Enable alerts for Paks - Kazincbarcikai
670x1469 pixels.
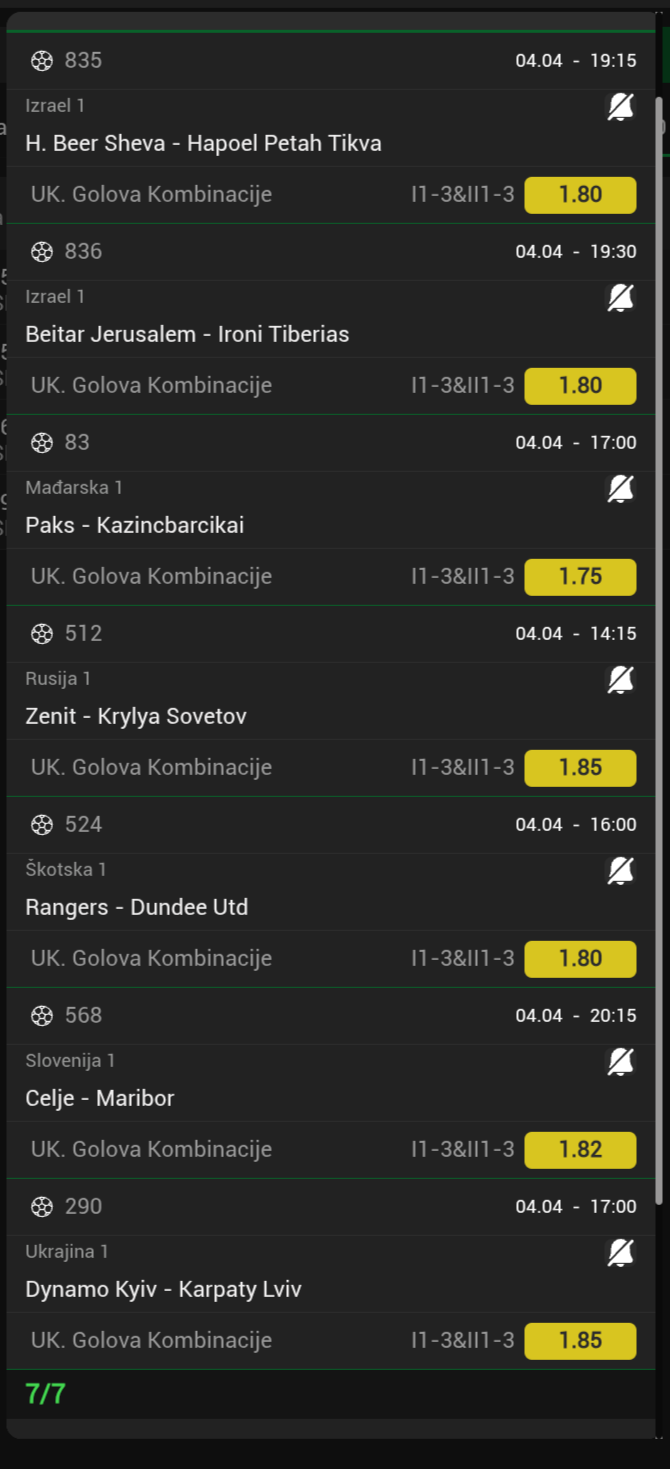621,489
